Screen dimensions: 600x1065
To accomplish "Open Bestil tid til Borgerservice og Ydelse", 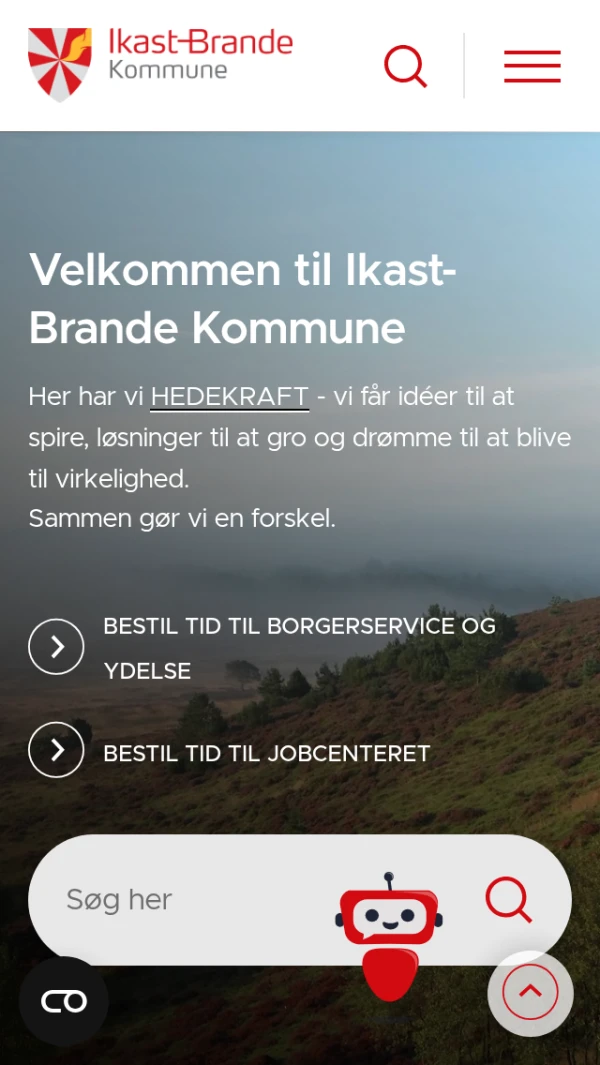I will click(x=298, y=648).
